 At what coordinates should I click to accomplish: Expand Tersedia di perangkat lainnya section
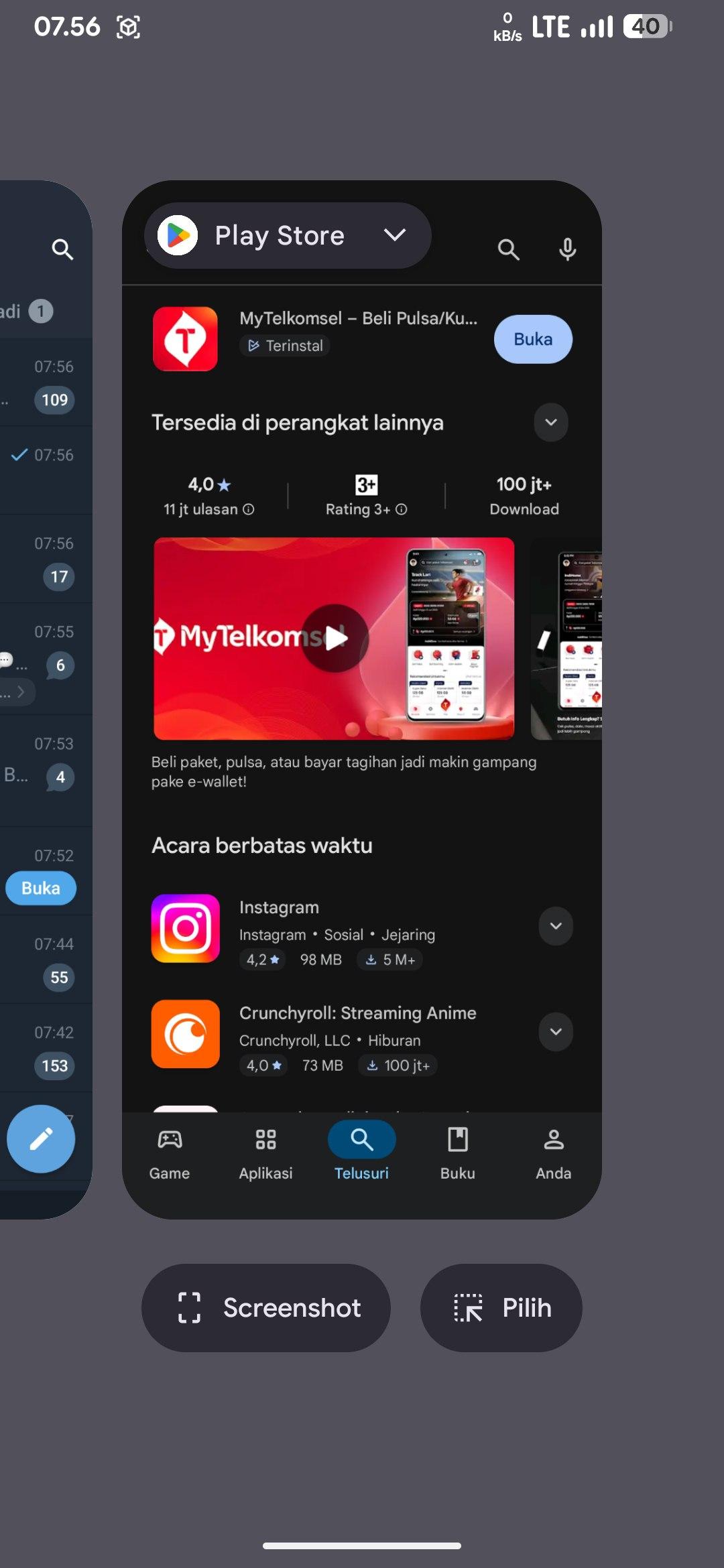[x=551, y=422]
